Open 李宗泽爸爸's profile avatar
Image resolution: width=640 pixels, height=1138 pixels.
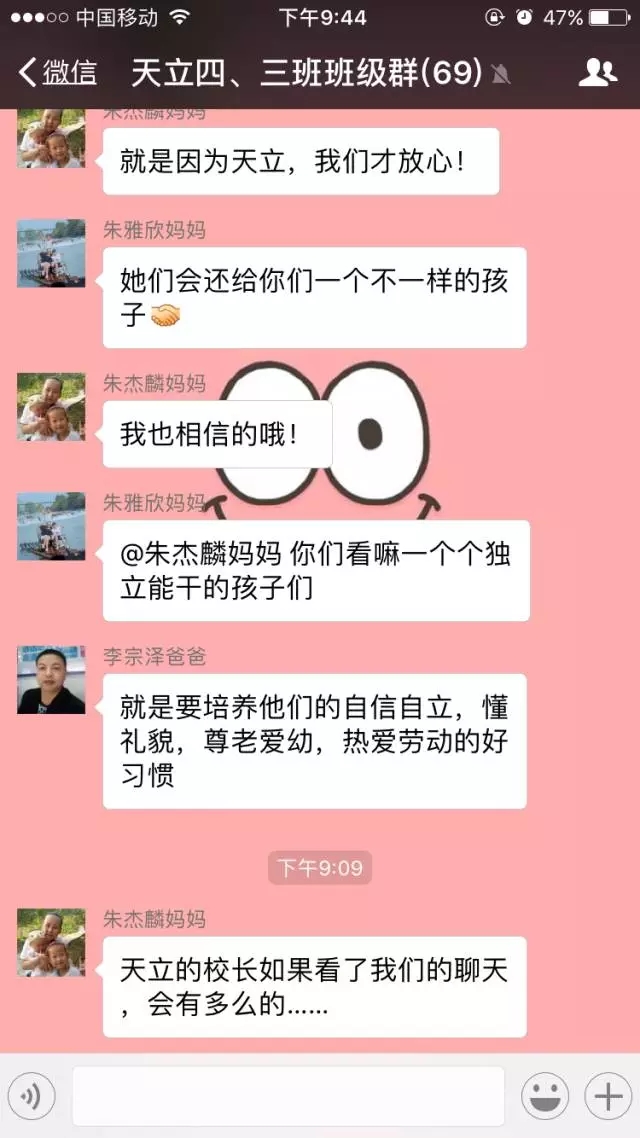click(x=51, y=679)
